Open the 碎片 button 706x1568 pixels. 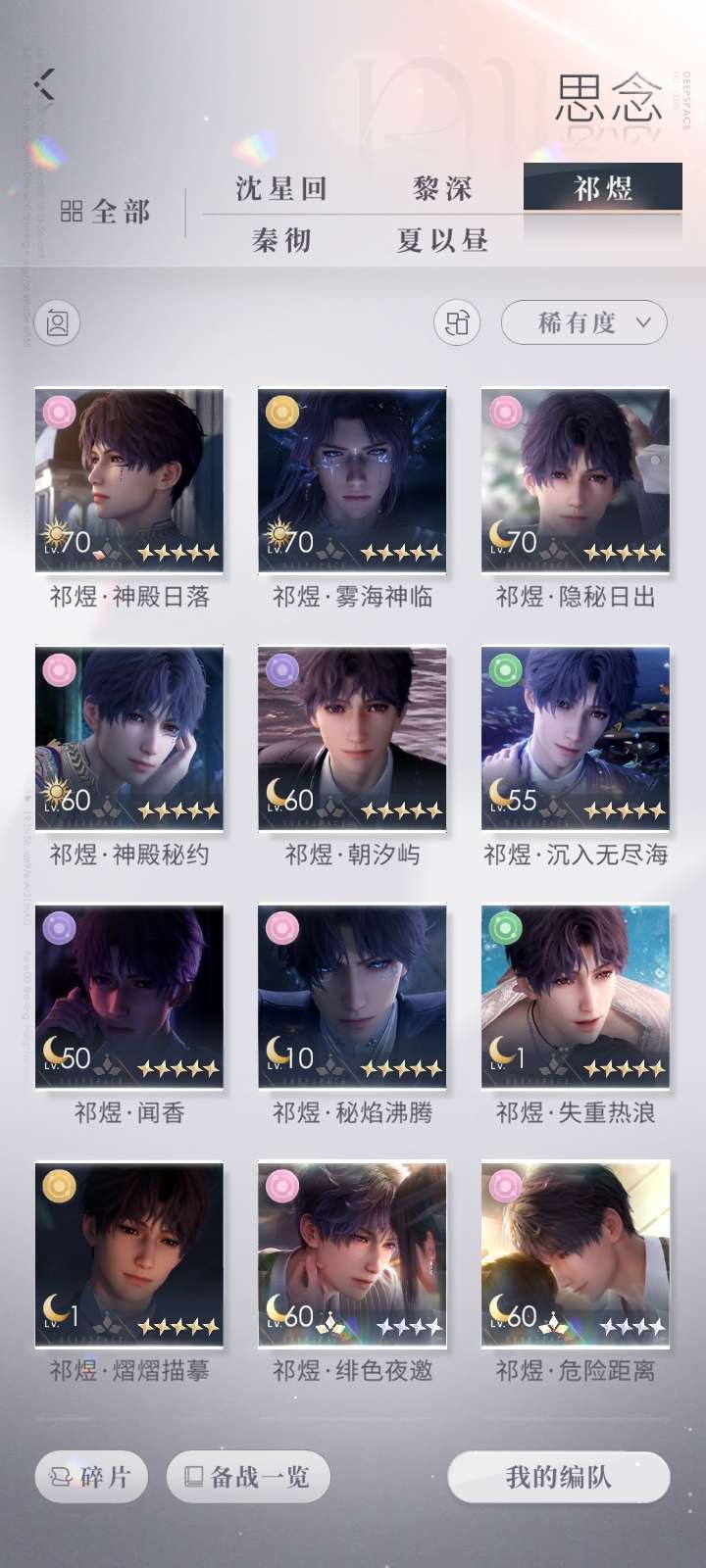coord(91,1476)
